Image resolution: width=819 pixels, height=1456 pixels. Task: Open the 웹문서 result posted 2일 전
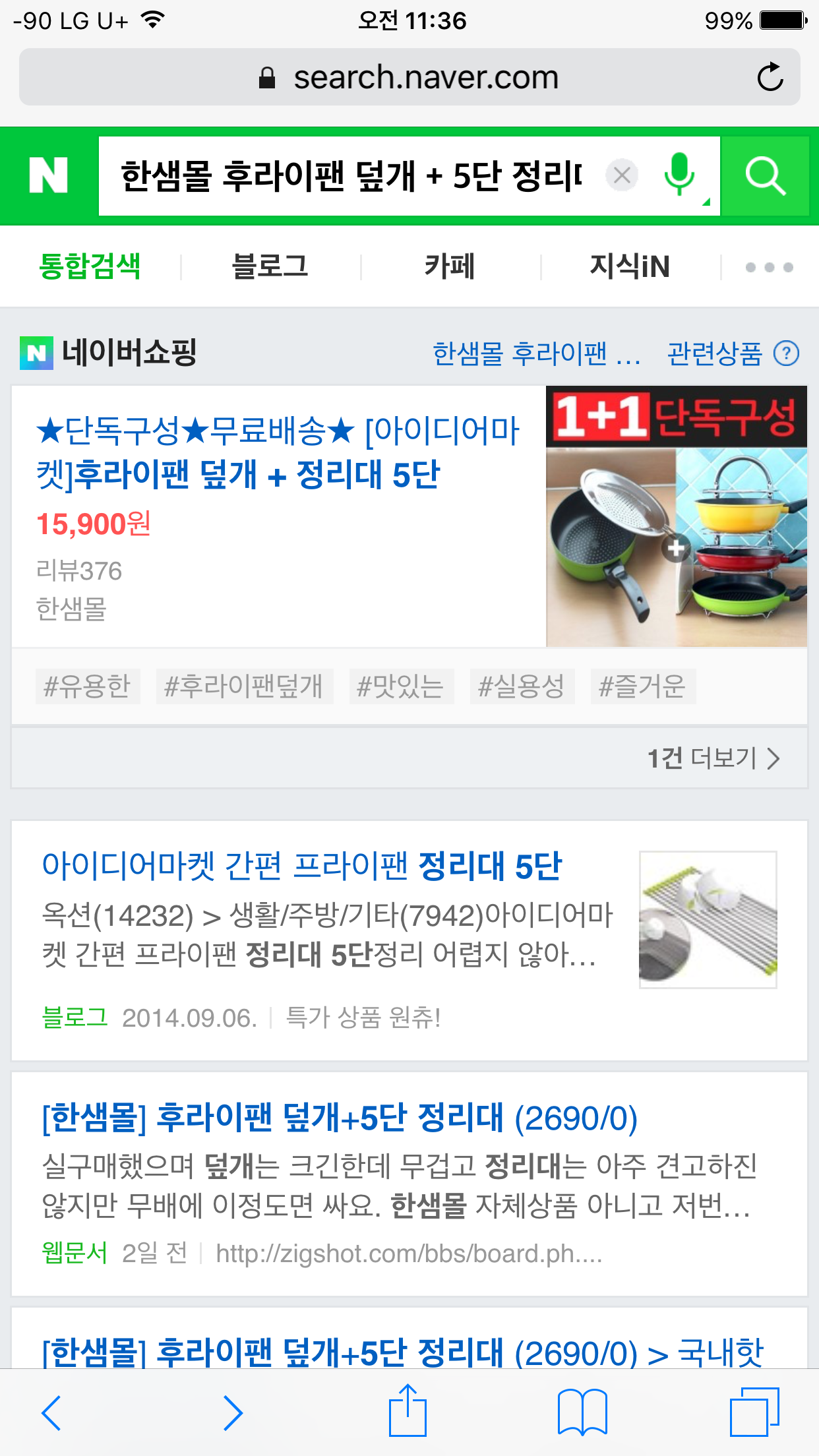point(339,1118)
